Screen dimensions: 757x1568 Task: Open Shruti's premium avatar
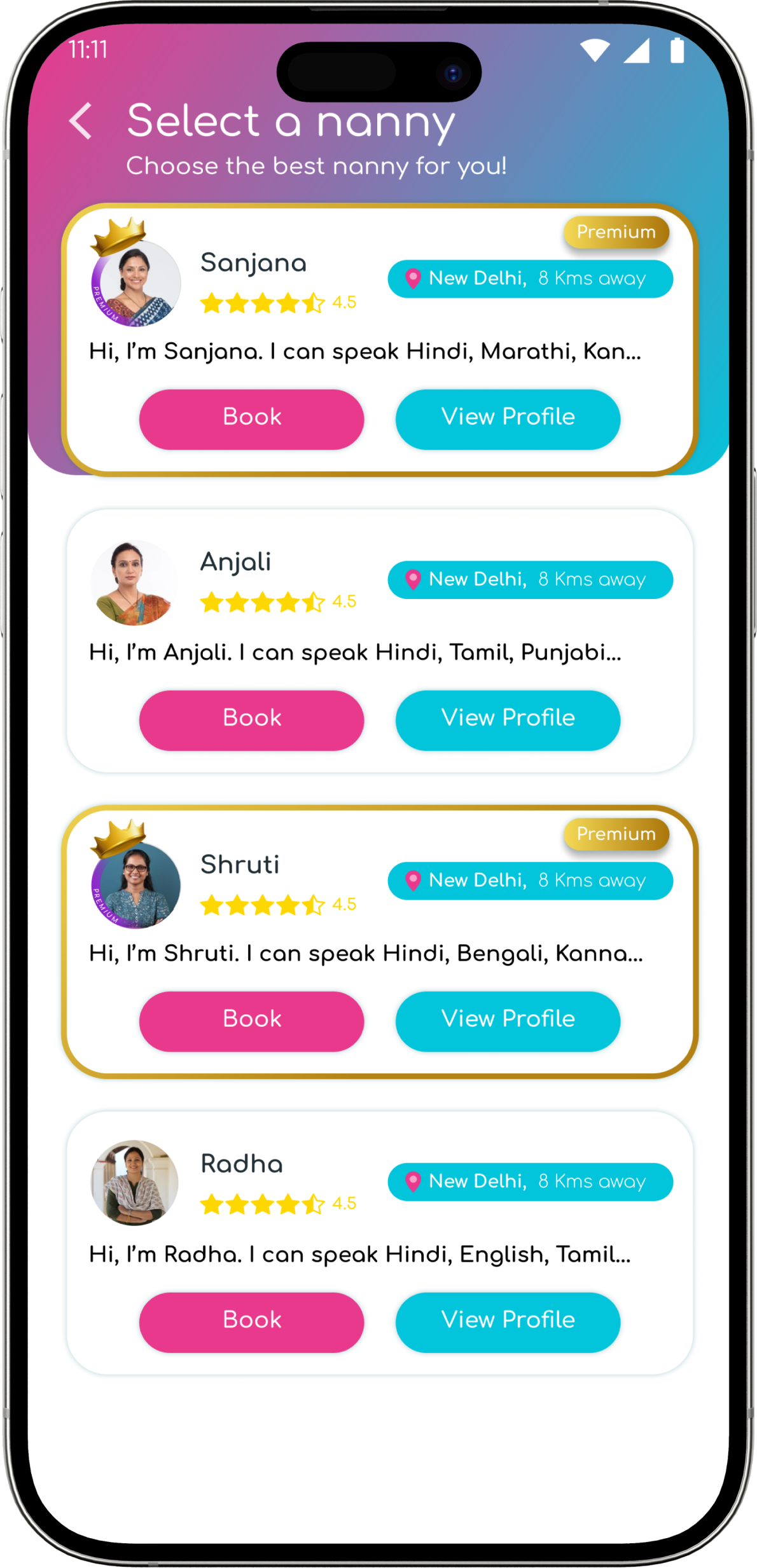135,884
